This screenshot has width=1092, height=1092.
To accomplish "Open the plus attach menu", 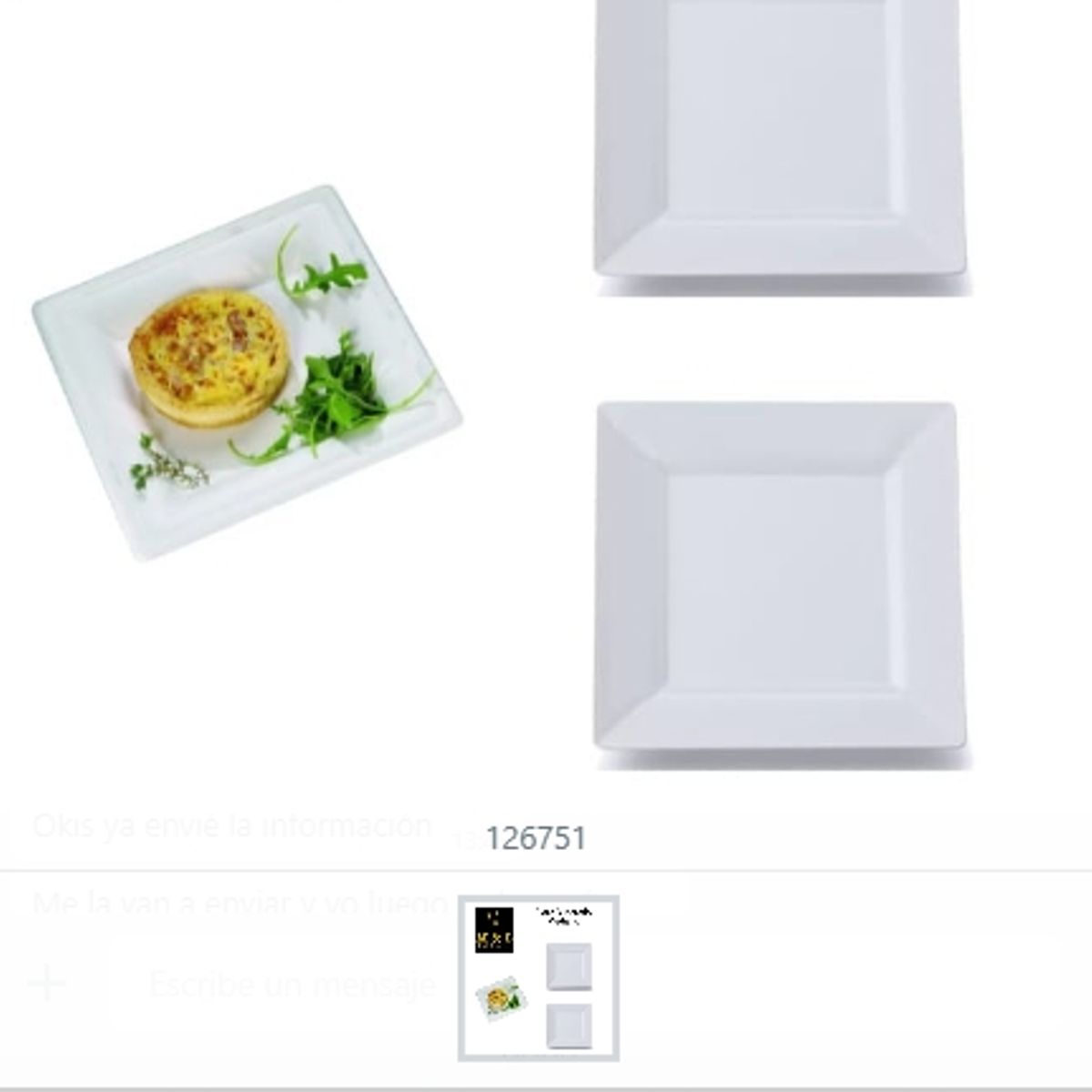I will [46, 984].
